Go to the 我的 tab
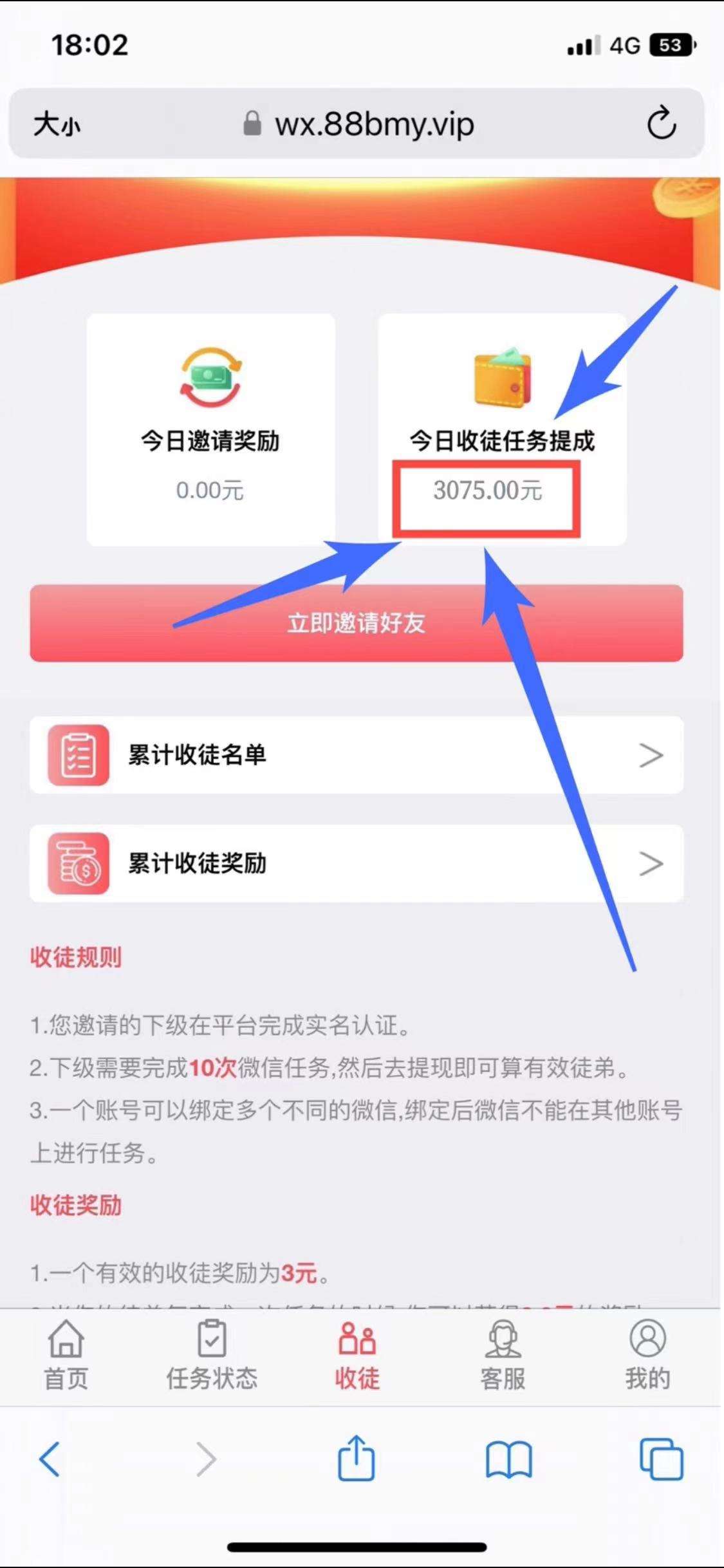724x1568 pixels. tap(647, 1356)
